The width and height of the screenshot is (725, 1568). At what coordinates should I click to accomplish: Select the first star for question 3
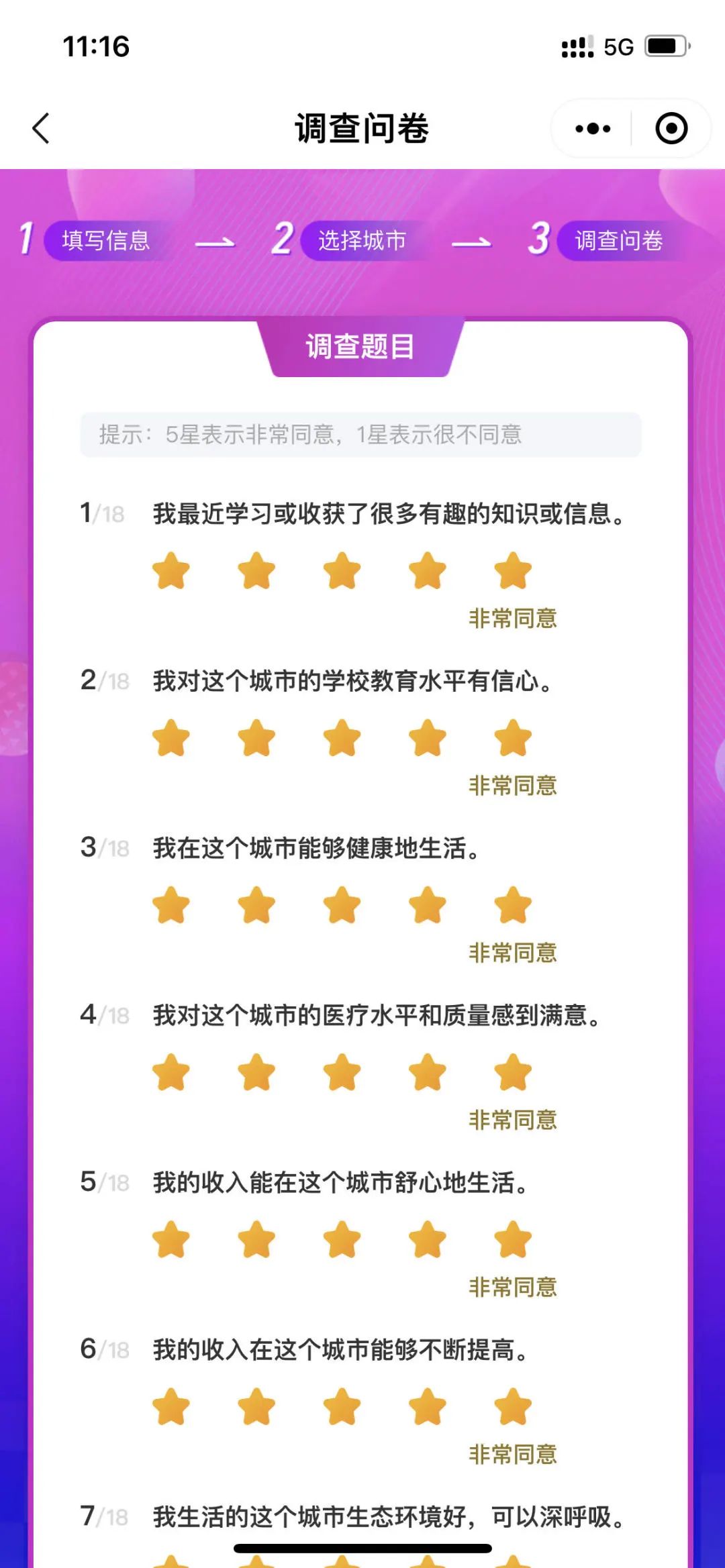[x=172, y=904]
